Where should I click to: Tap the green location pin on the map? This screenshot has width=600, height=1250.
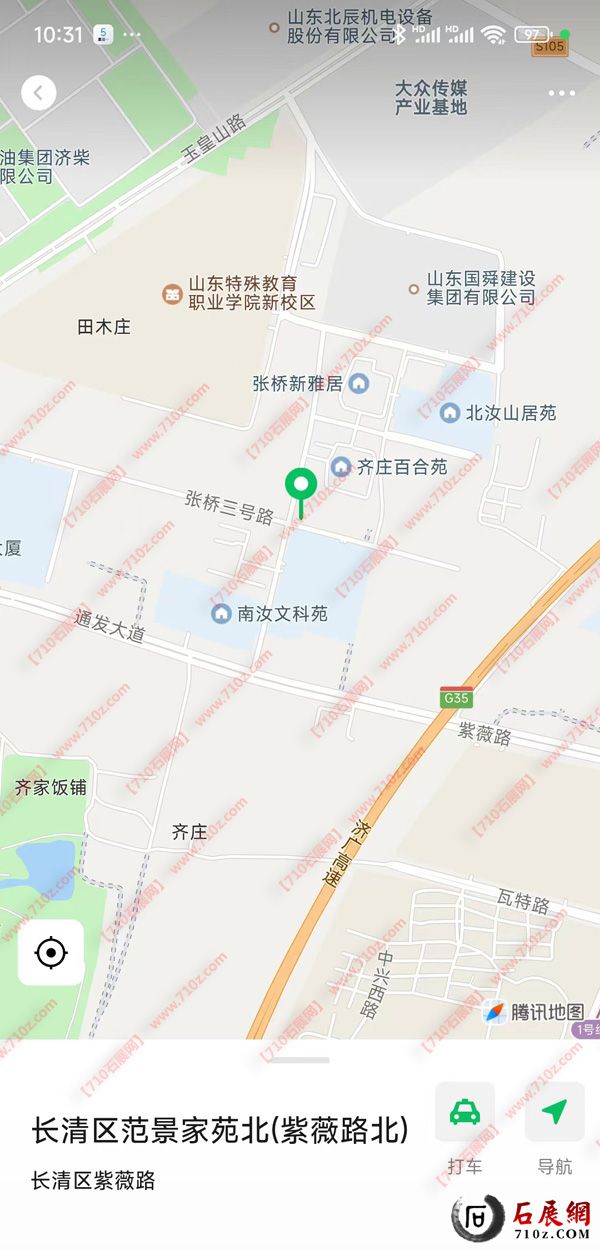click(x=301, y=487)
